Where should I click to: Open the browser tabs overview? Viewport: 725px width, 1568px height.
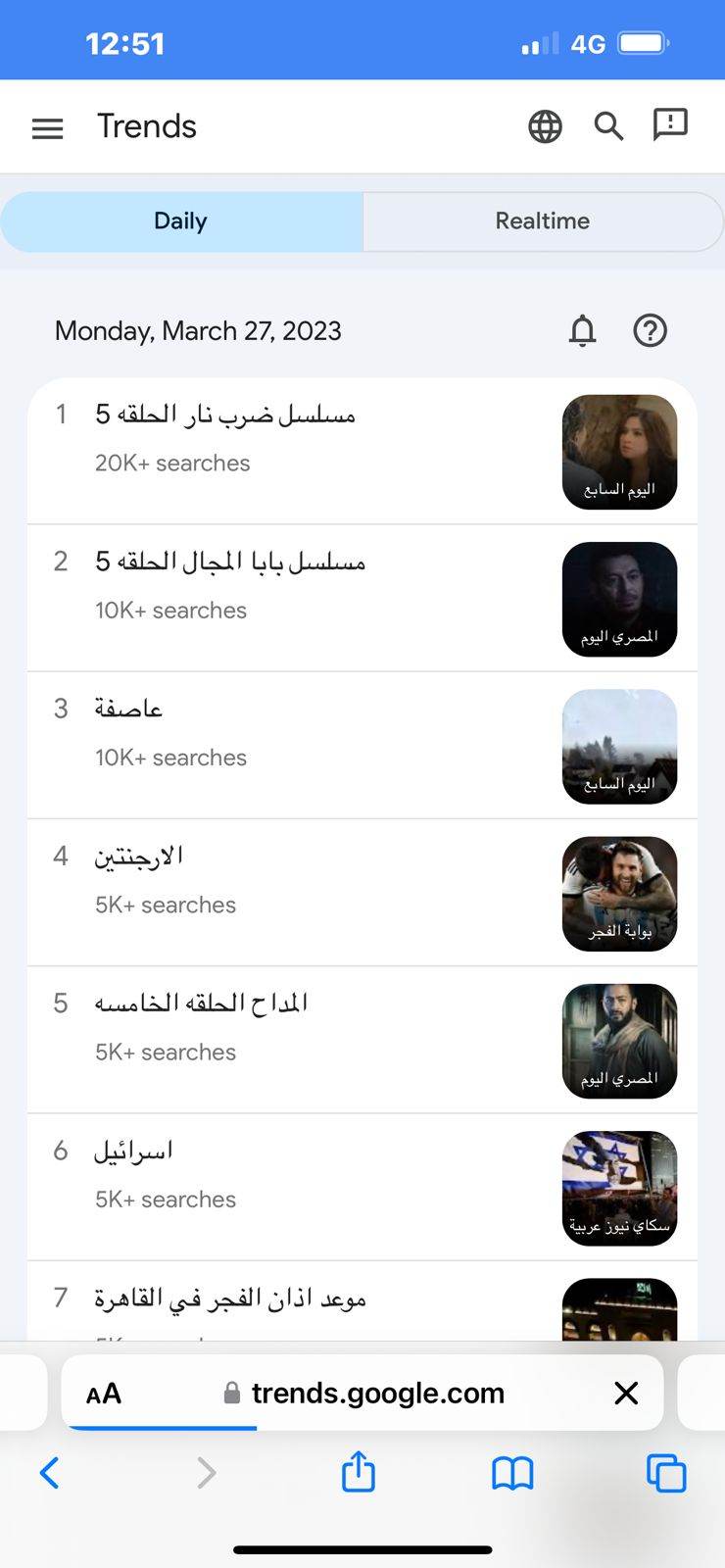[666, 1473]
